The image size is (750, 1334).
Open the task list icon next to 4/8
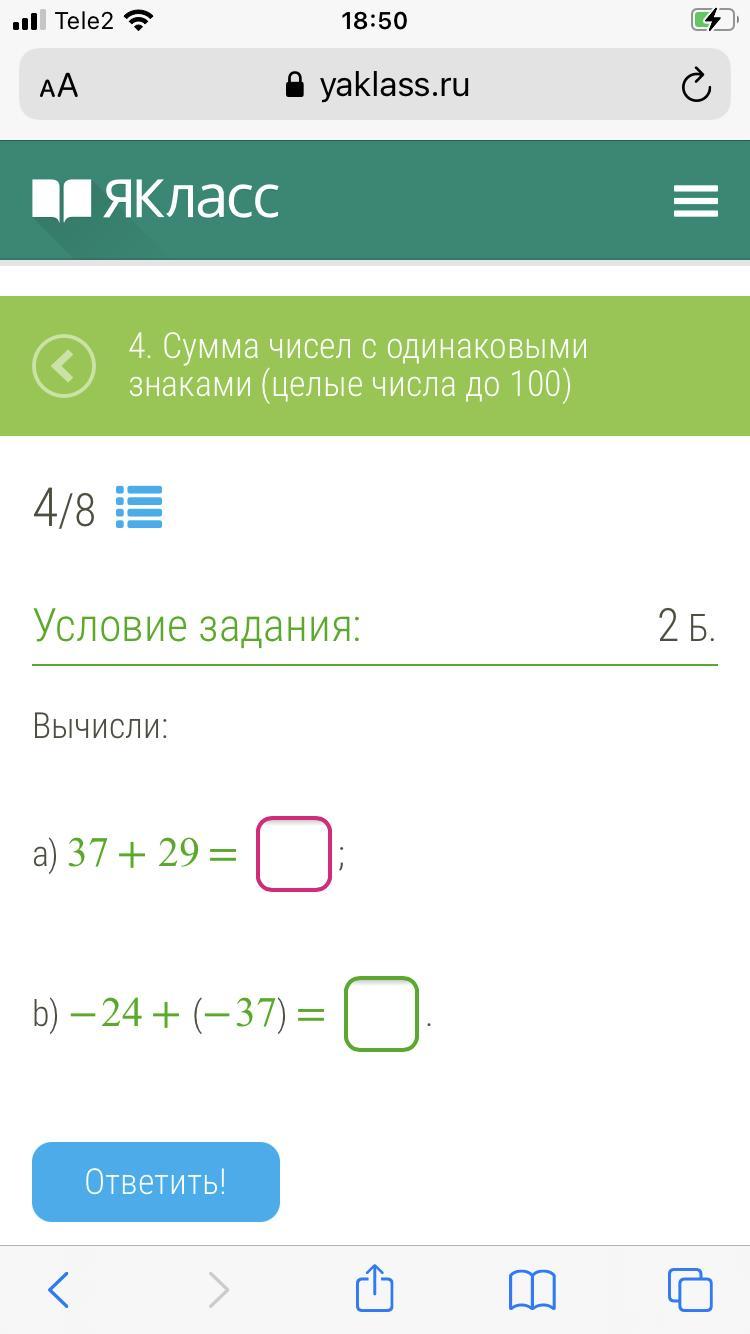tap(139, 507)
